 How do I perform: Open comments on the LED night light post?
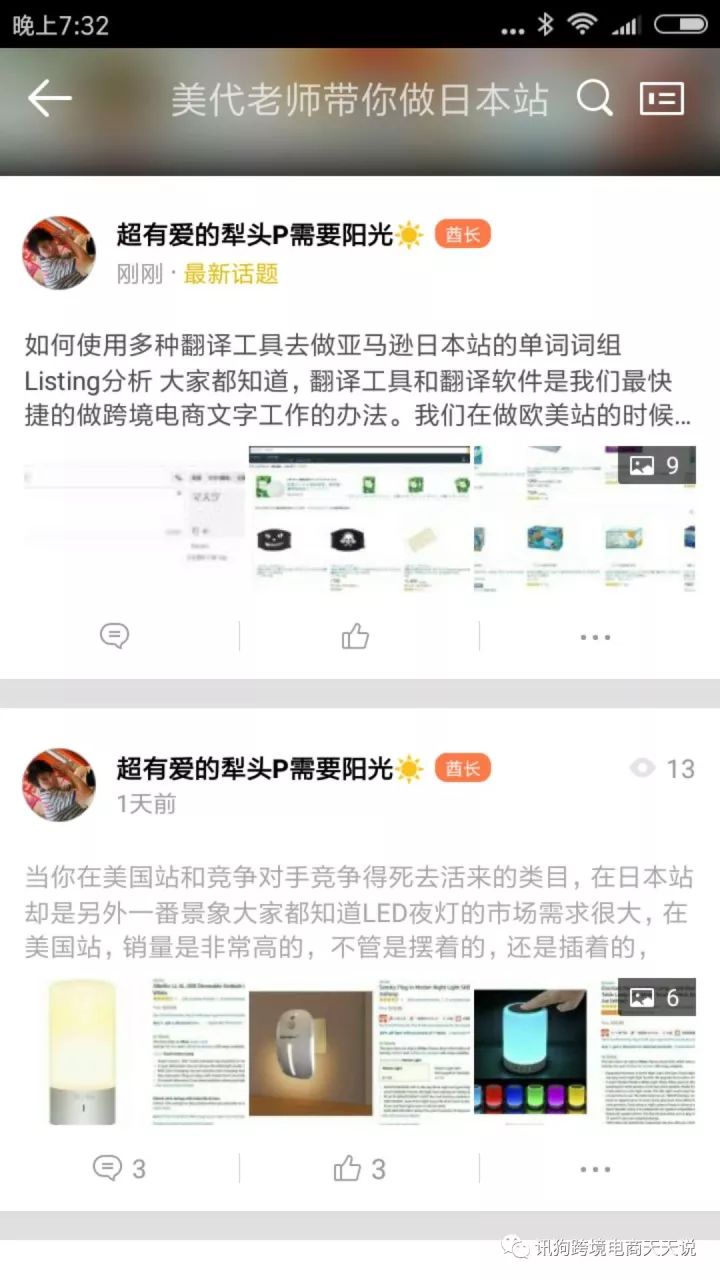[x=118, y=1168]
